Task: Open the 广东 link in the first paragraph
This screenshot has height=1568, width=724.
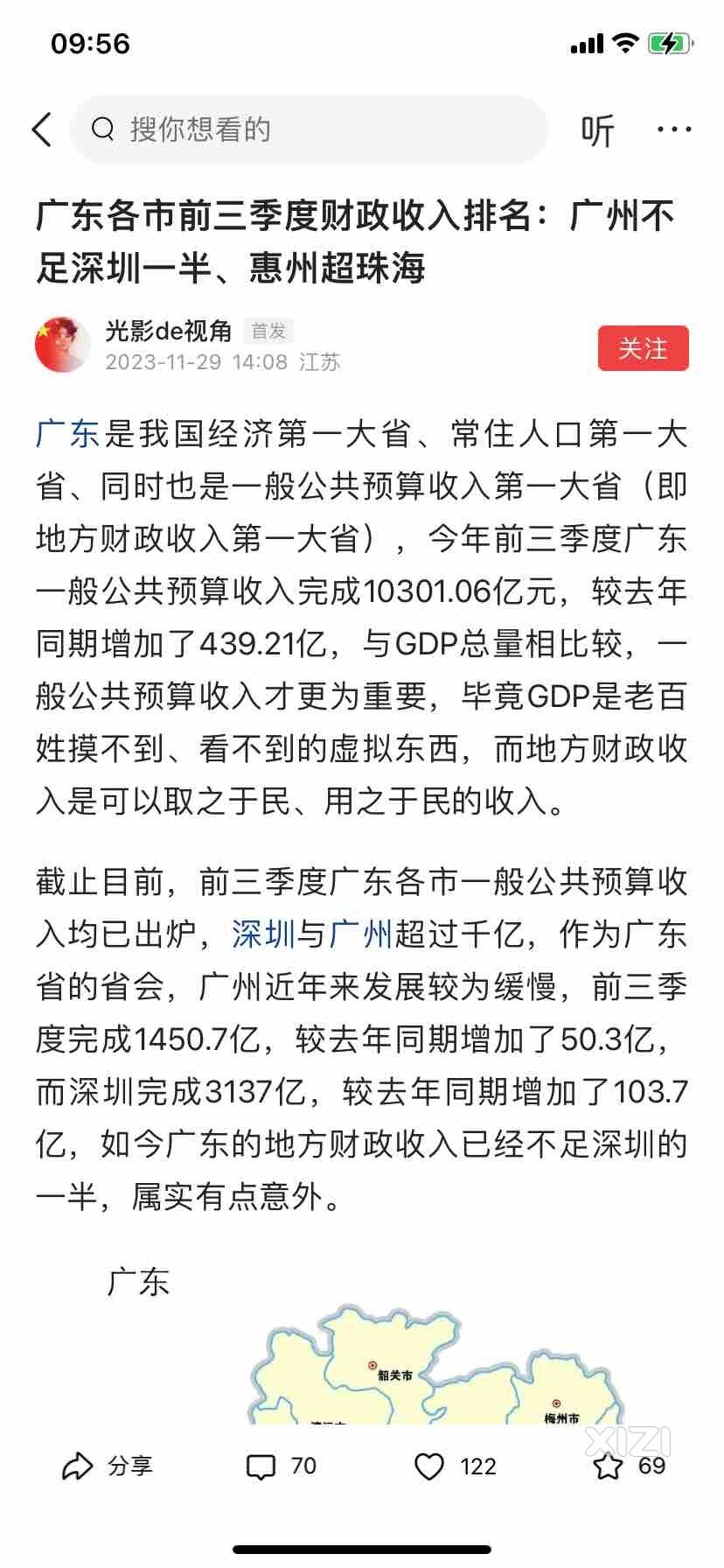Action: tap(68, 434)
